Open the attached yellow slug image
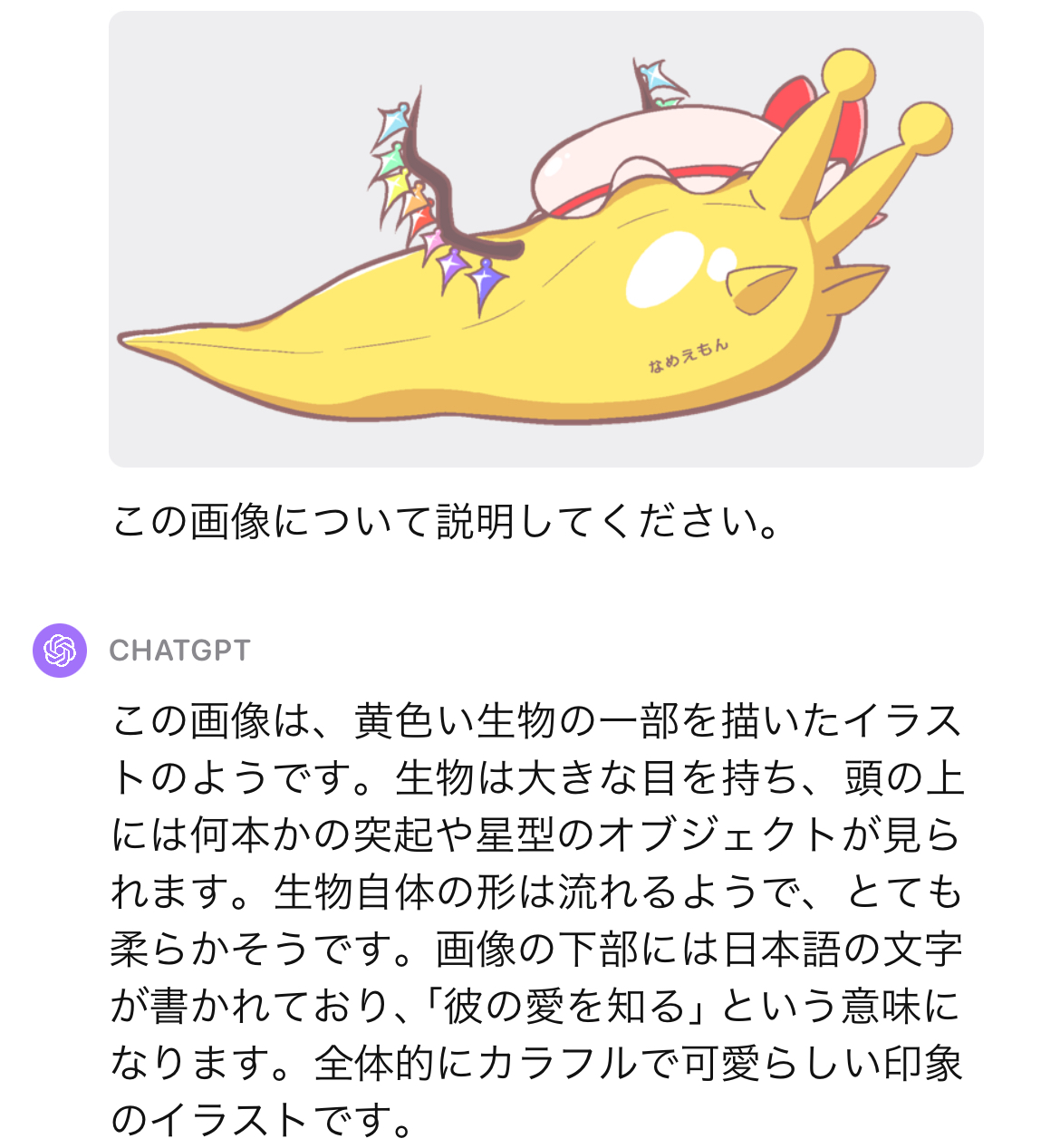The width and height of the screenshot is (1060, 1148). pos(545,239)
